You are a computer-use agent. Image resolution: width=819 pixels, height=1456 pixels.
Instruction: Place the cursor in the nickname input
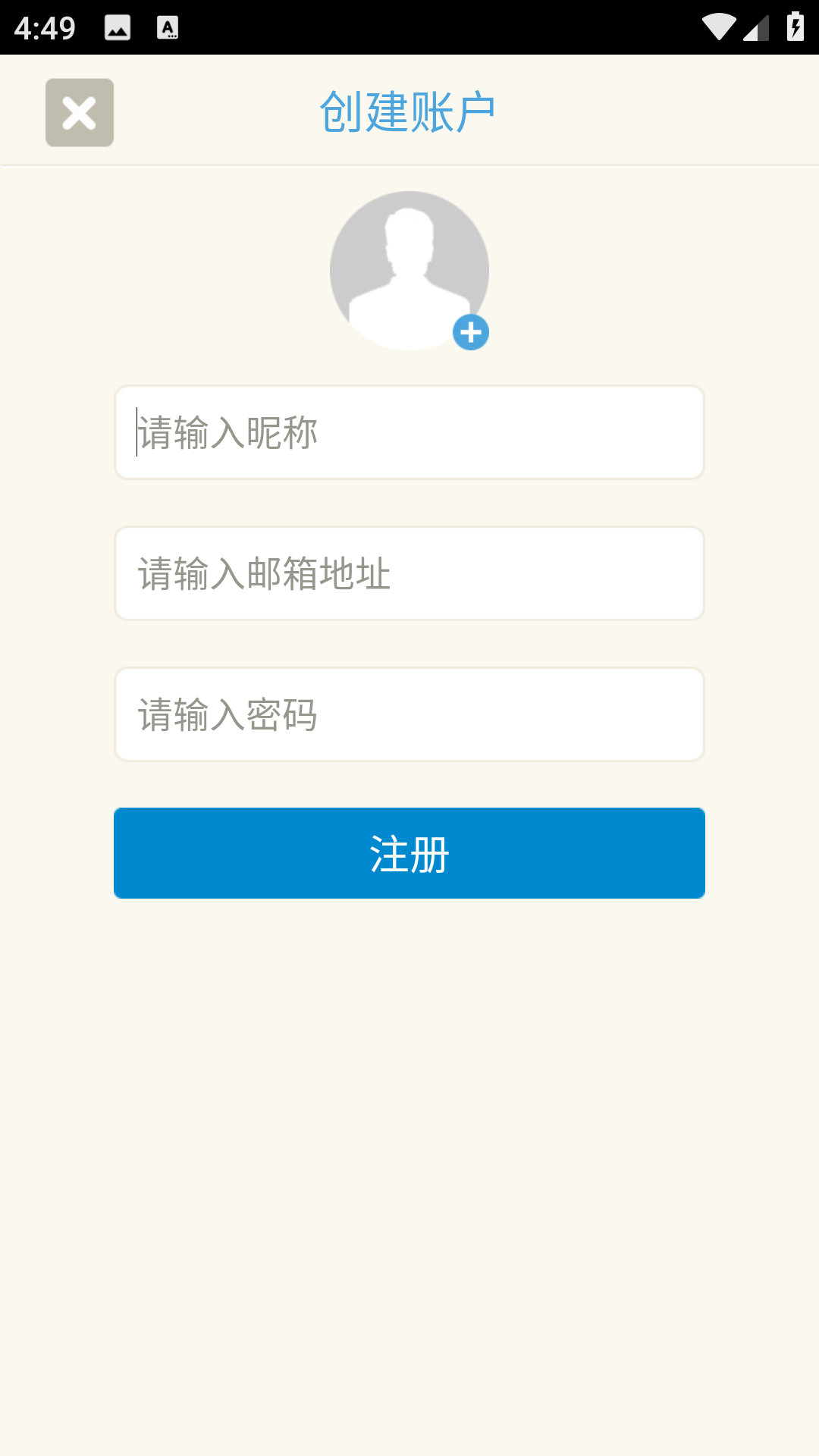coord(409,431)
